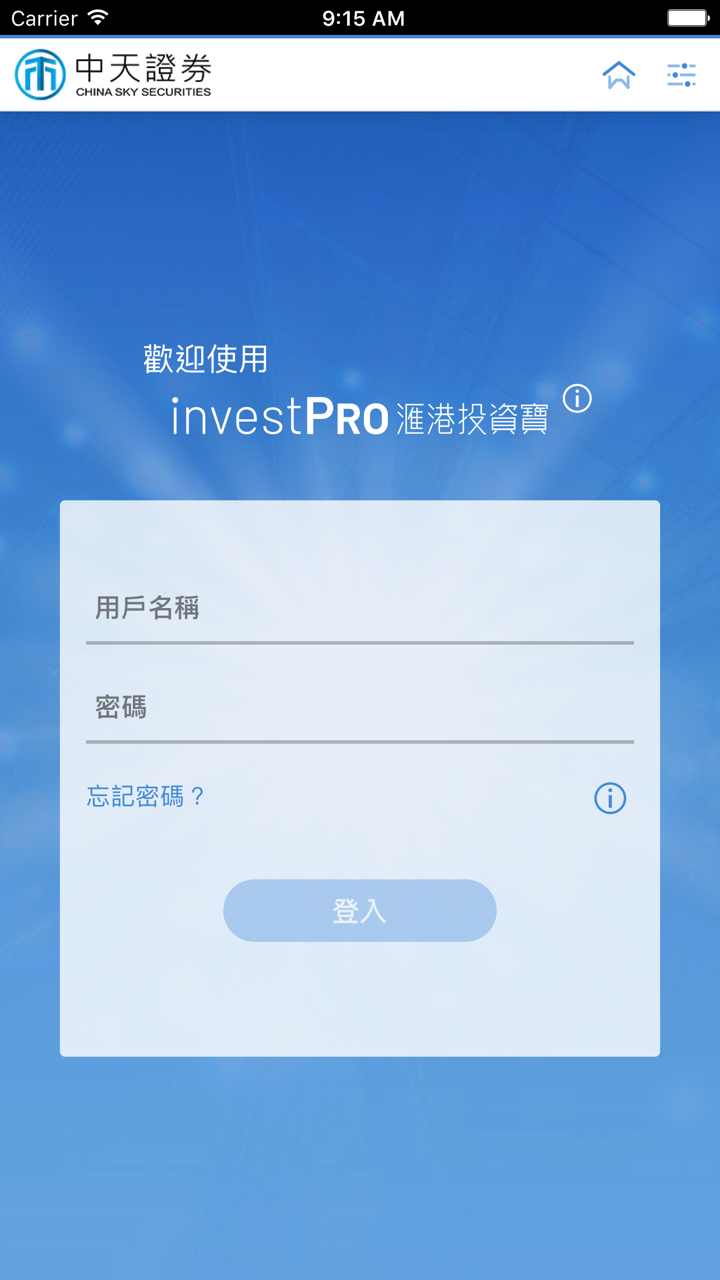Tap the battery indicator in status bar
Viewport: 720px width, 1280px height.
[x=686, y=17]
